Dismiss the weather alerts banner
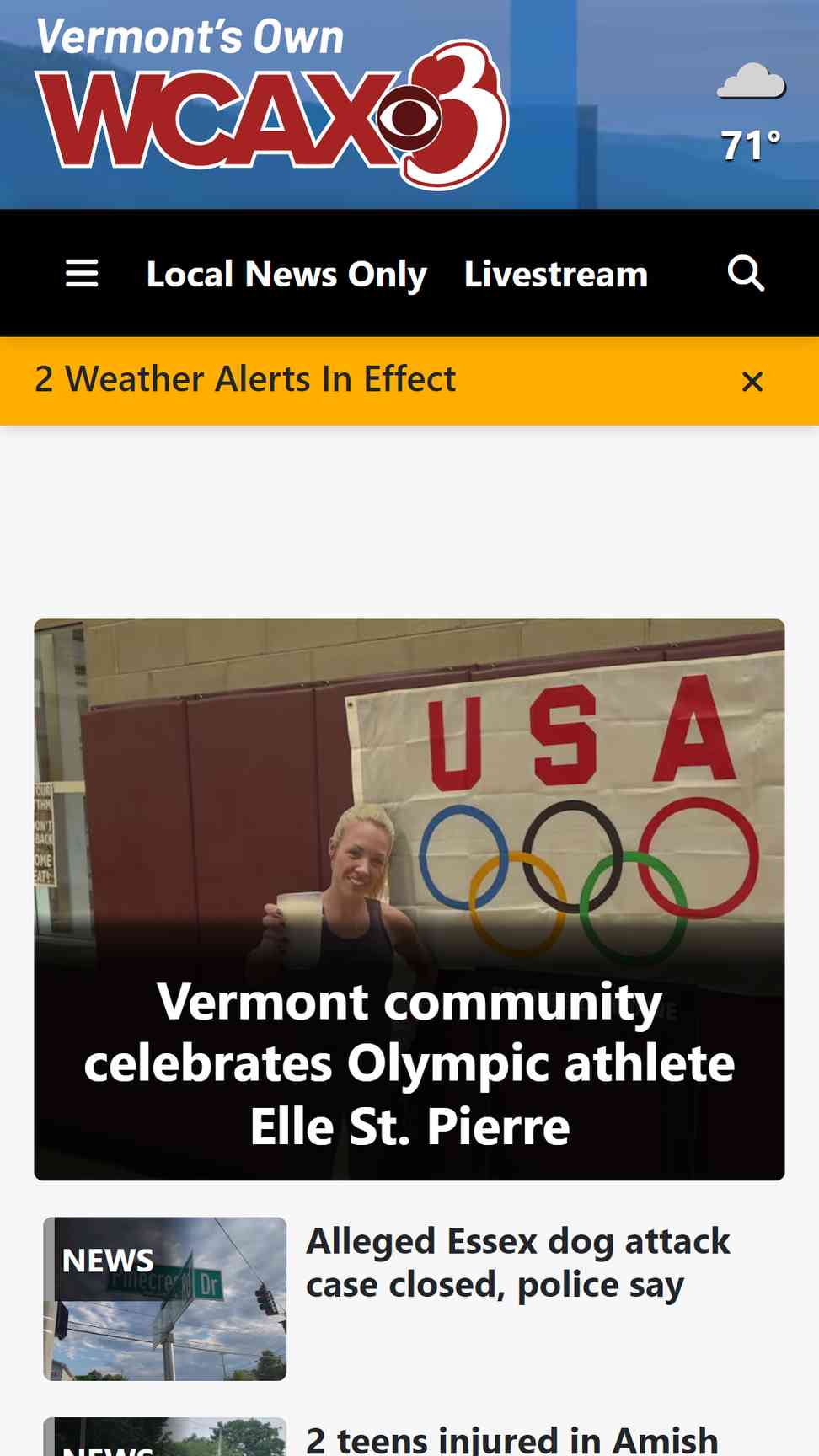The height and width of the screenshot is (1456, 819). [x=752, y=382]
